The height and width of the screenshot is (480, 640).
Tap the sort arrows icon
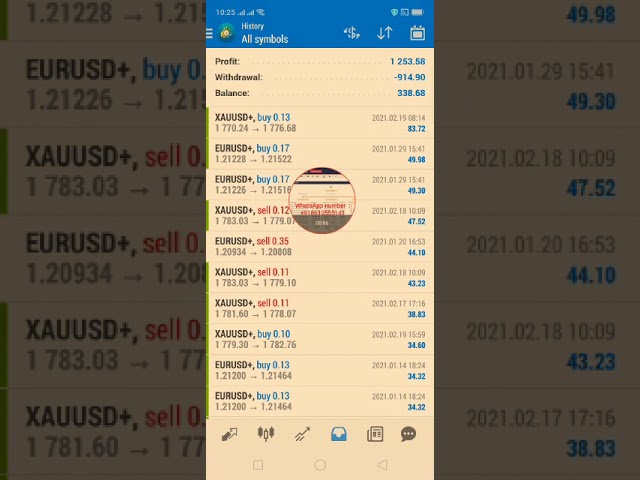pos(384,33)
